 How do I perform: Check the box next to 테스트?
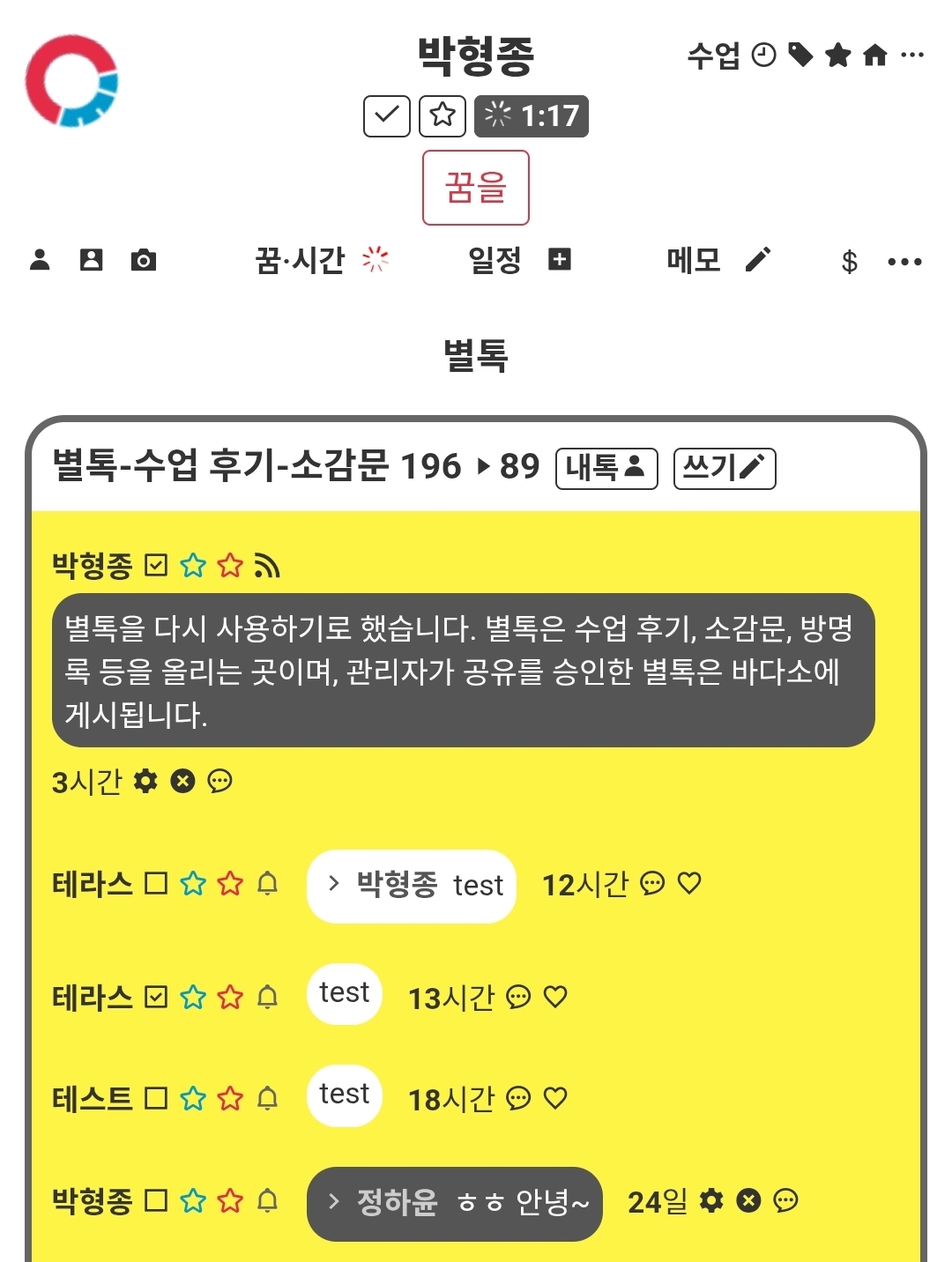[x=156, y=1098]
